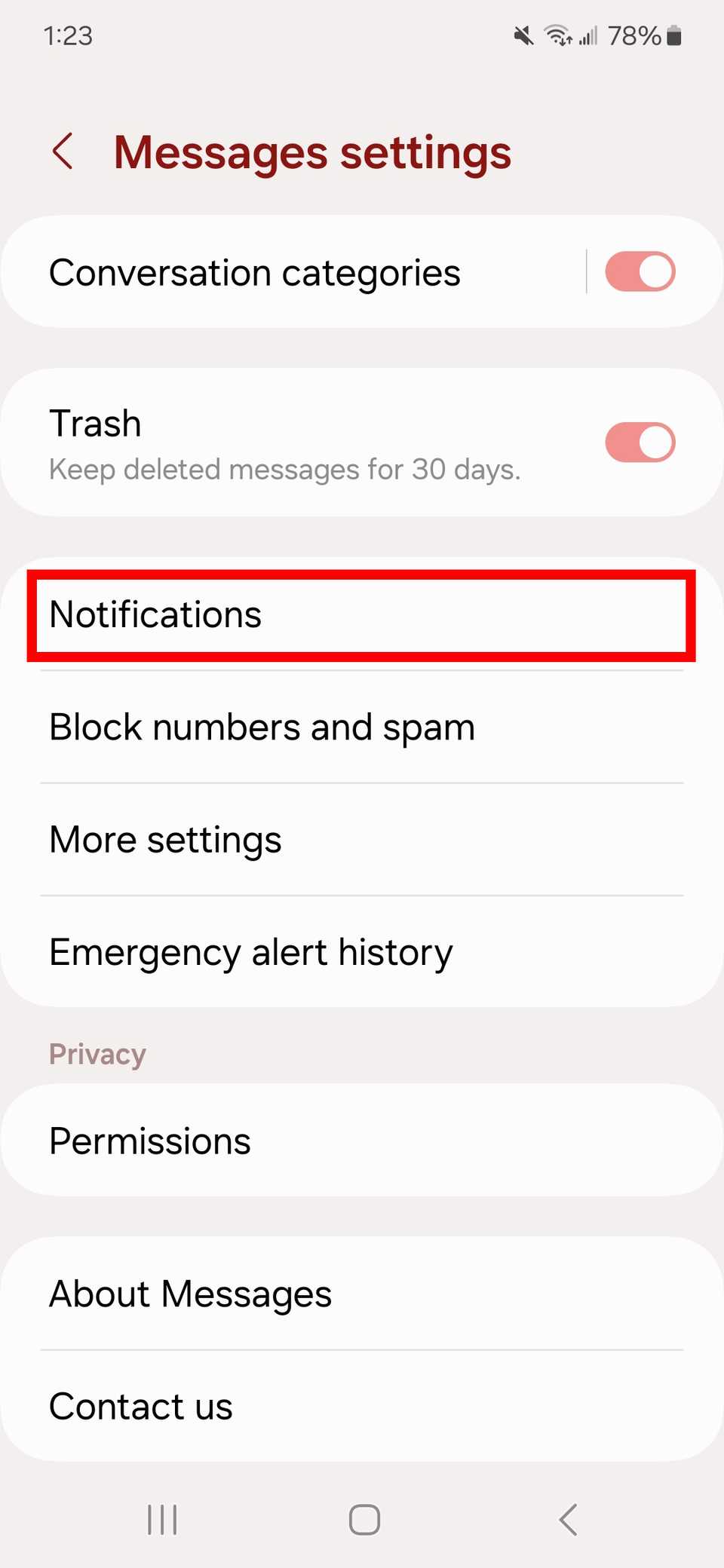The width and height of the screenshot is (724, 1568).
Task: Toggle Trash to stop keeping deleted messages
Action: [640, 442]
